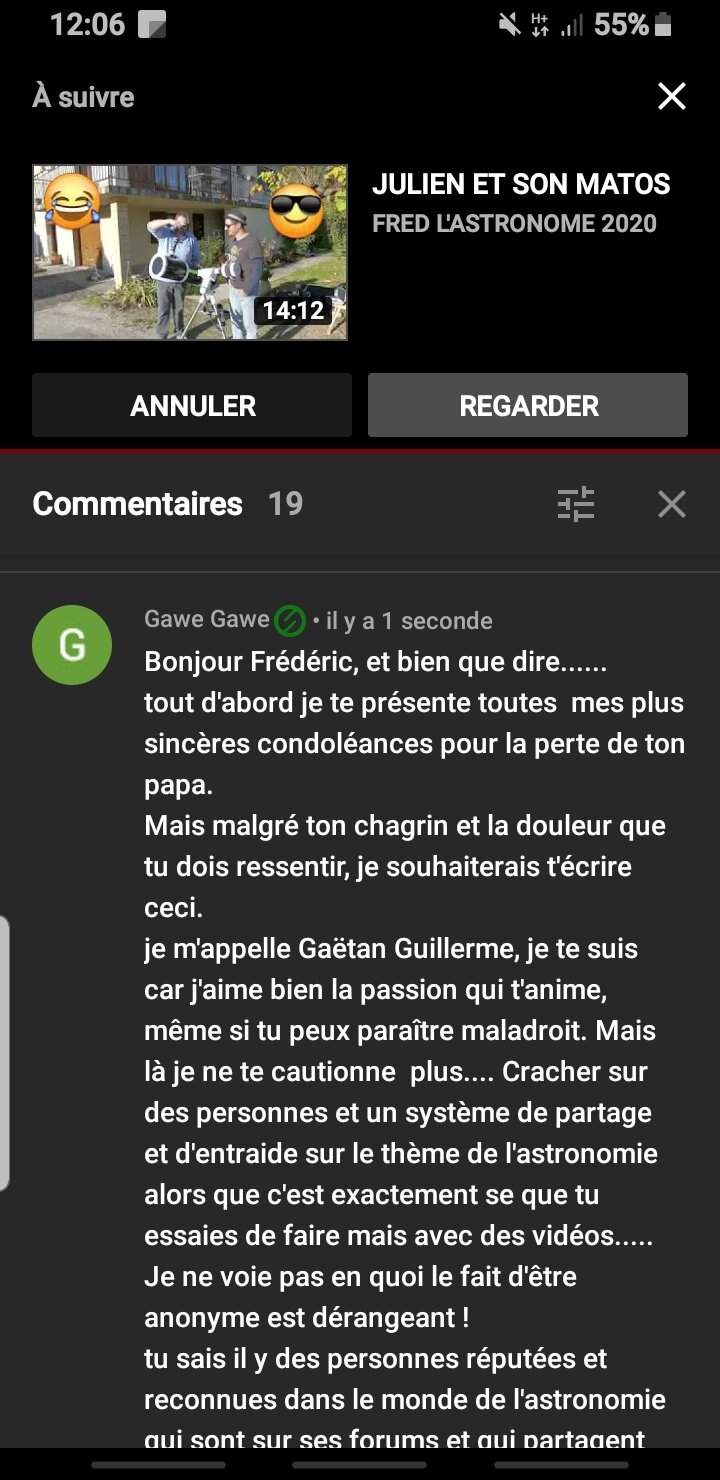720x1480 pixels.
Task: Dismiss the À suivre up-next panel
Action: (671, 97)
